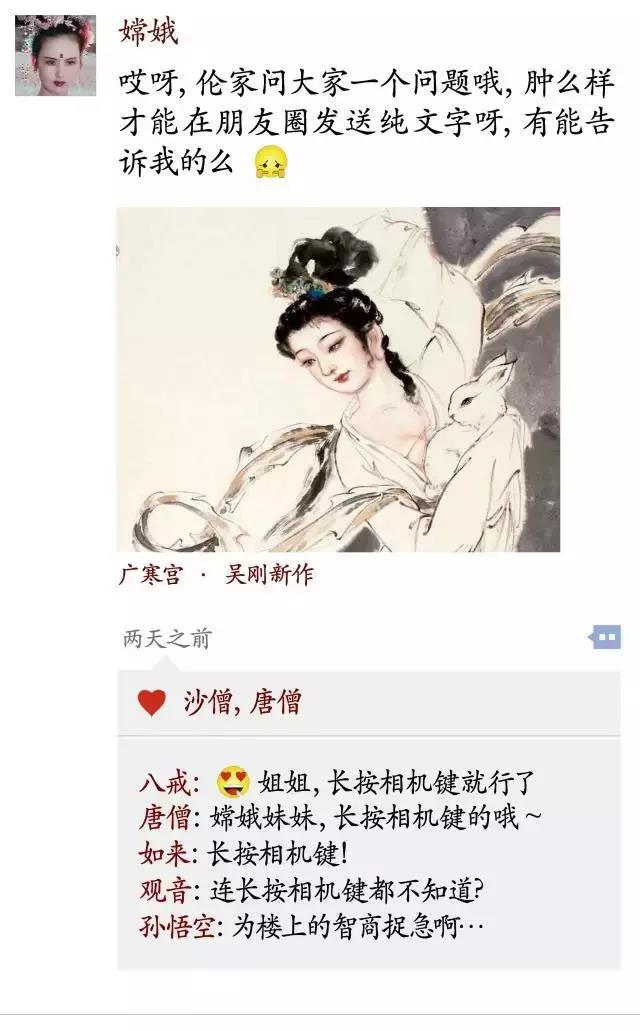View the posted painting in full size

(x=338, y=379)
